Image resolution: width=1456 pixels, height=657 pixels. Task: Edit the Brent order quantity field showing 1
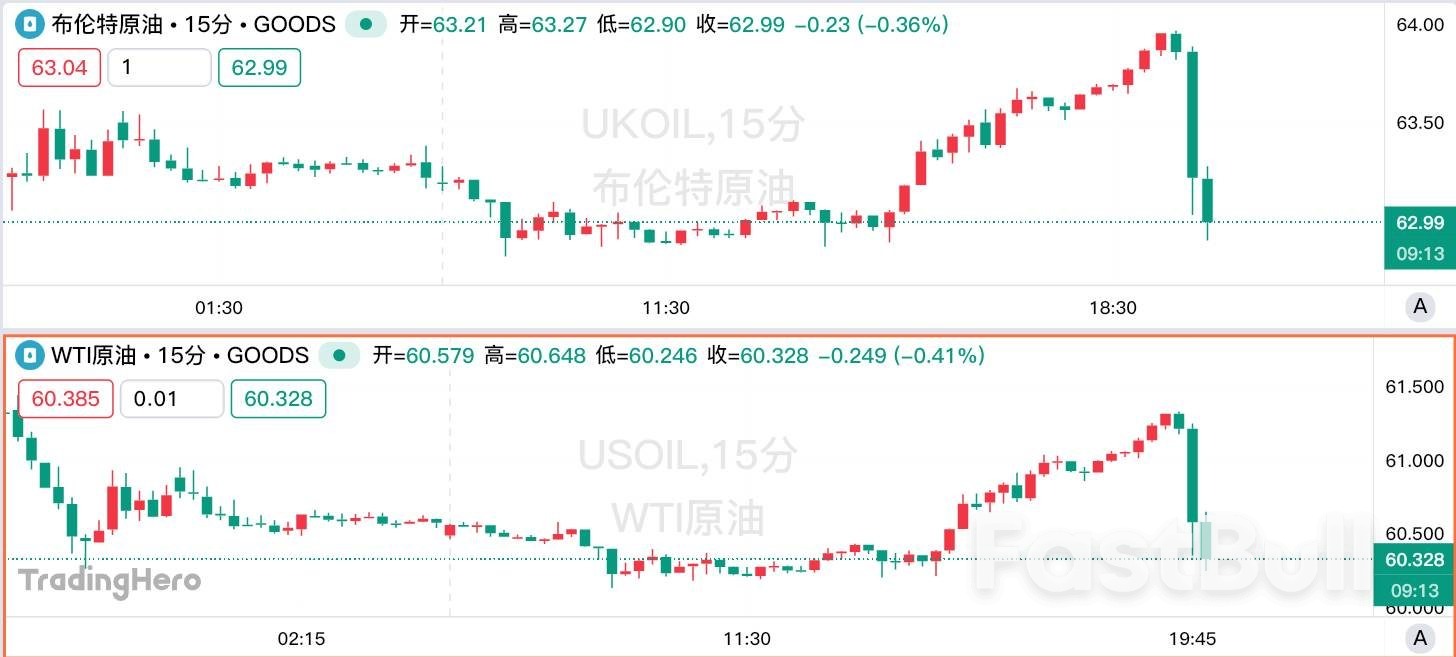click(159, 68)
